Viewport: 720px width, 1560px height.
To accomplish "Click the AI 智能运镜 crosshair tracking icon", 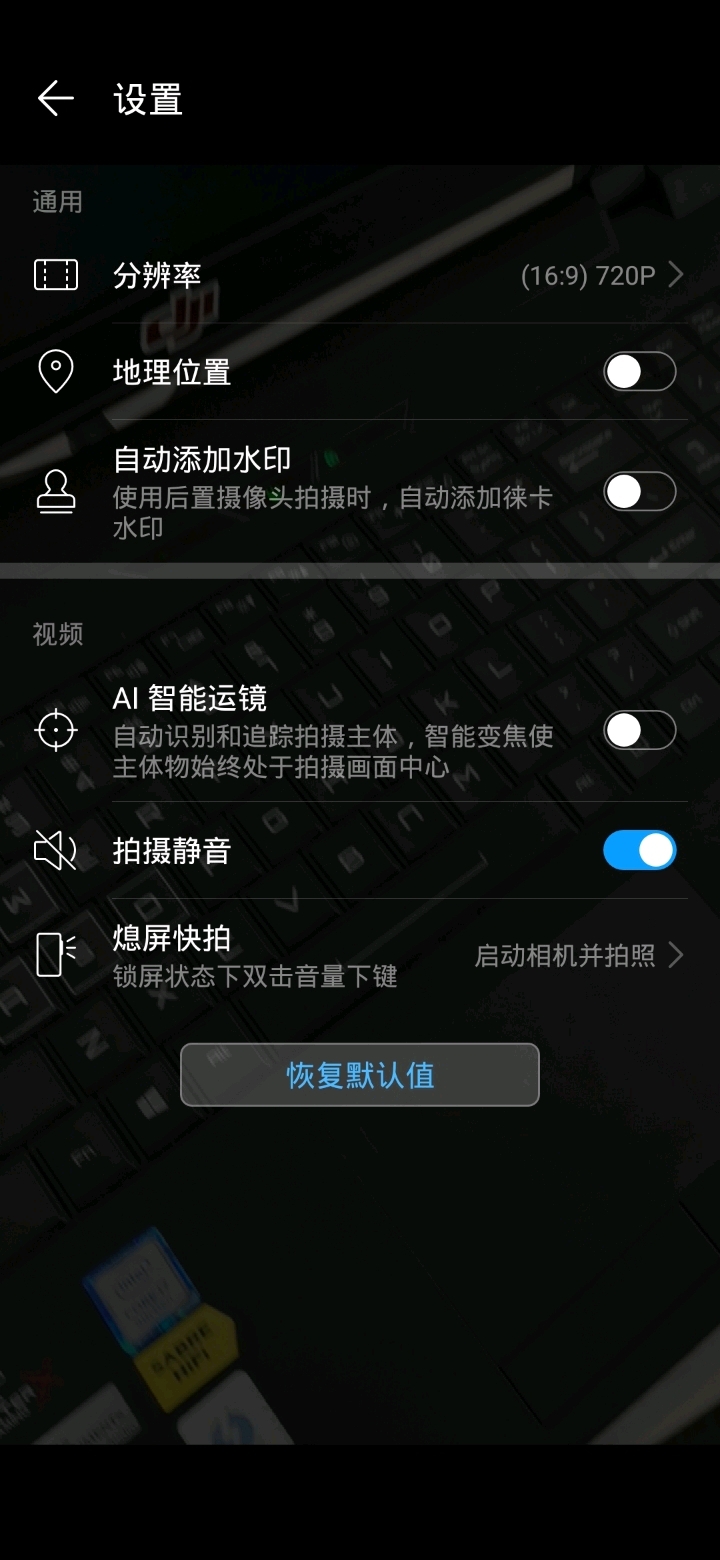I will 57,730.
